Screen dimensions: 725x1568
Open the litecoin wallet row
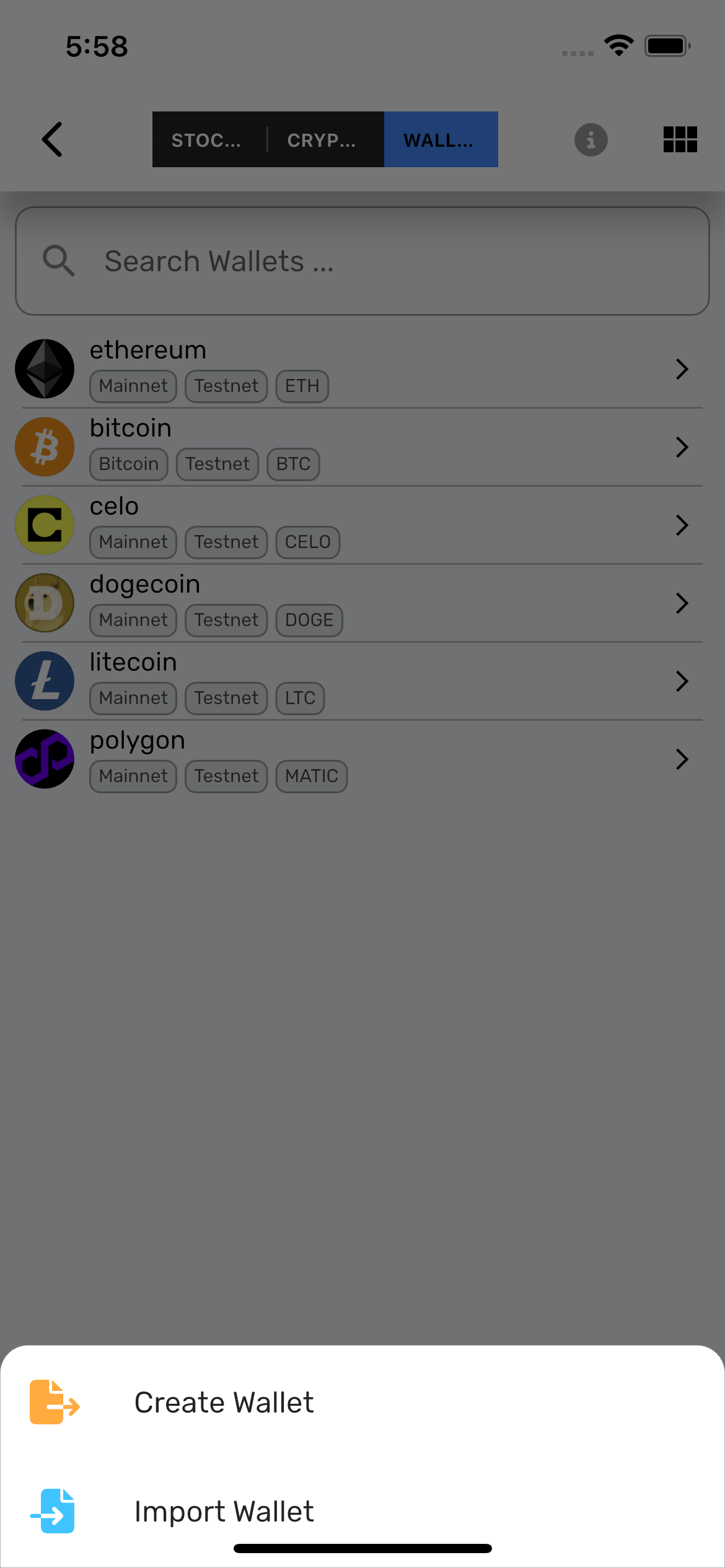(x=362, y=681)
